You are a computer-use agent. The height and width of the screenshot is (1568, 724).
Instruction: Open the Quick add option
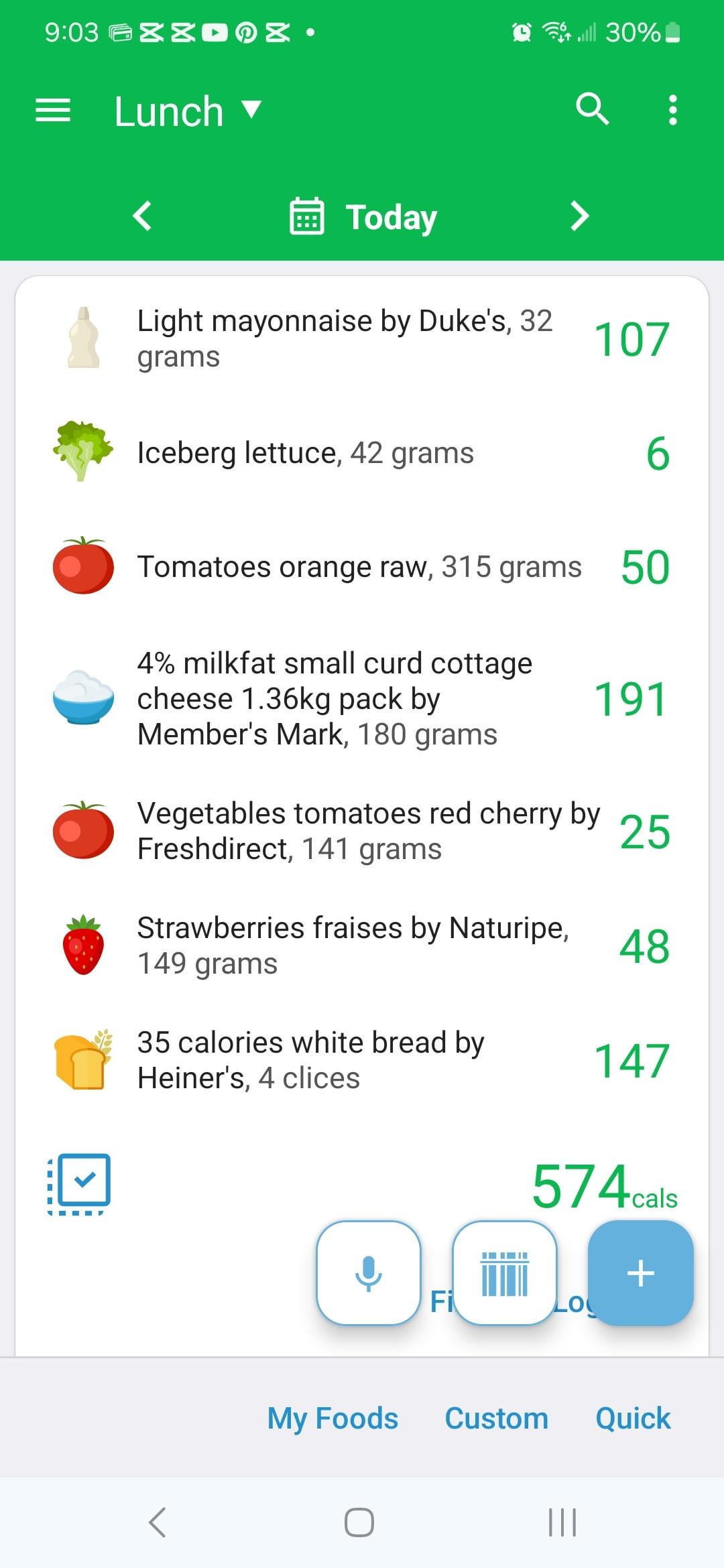click(633, 1418)
